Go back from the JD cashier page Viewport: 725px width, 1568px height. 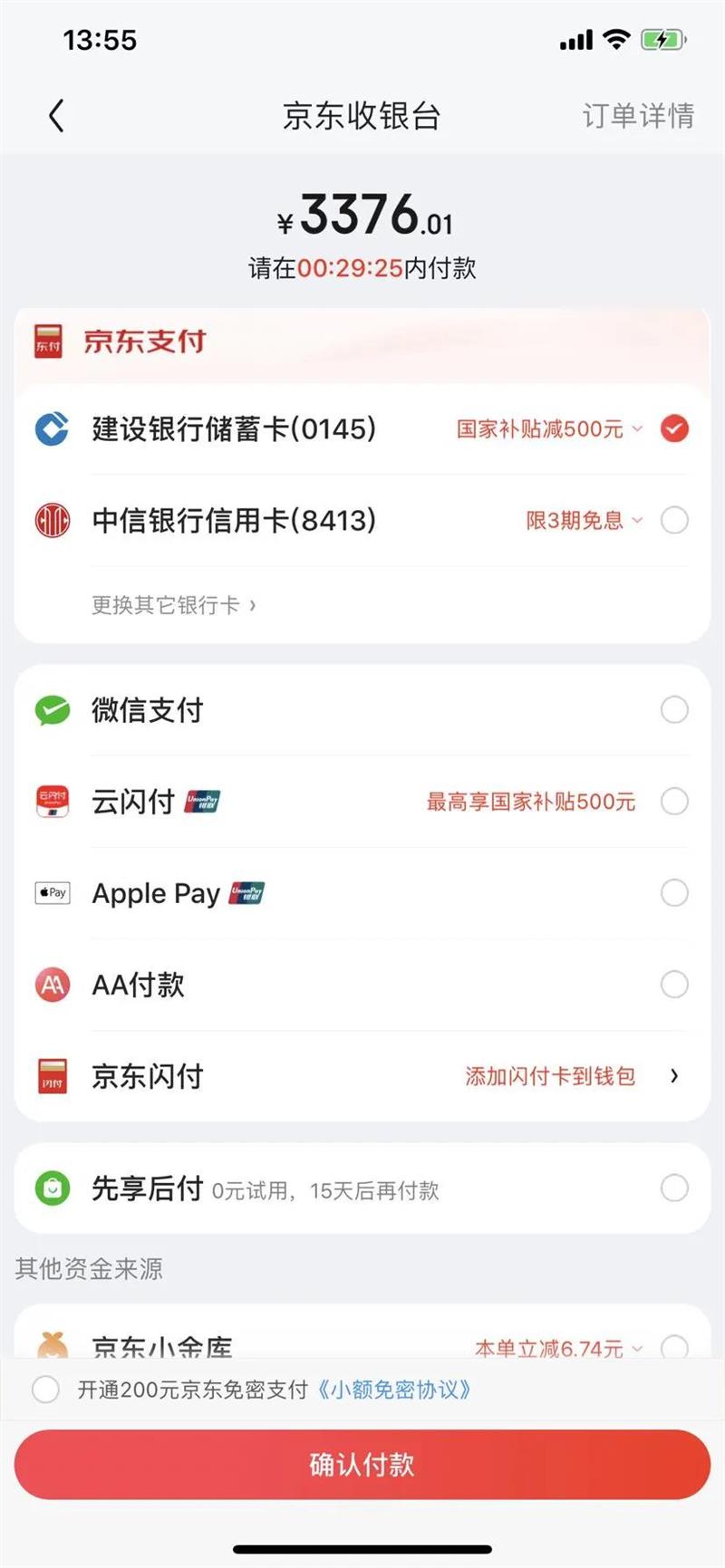coord(56,116)
